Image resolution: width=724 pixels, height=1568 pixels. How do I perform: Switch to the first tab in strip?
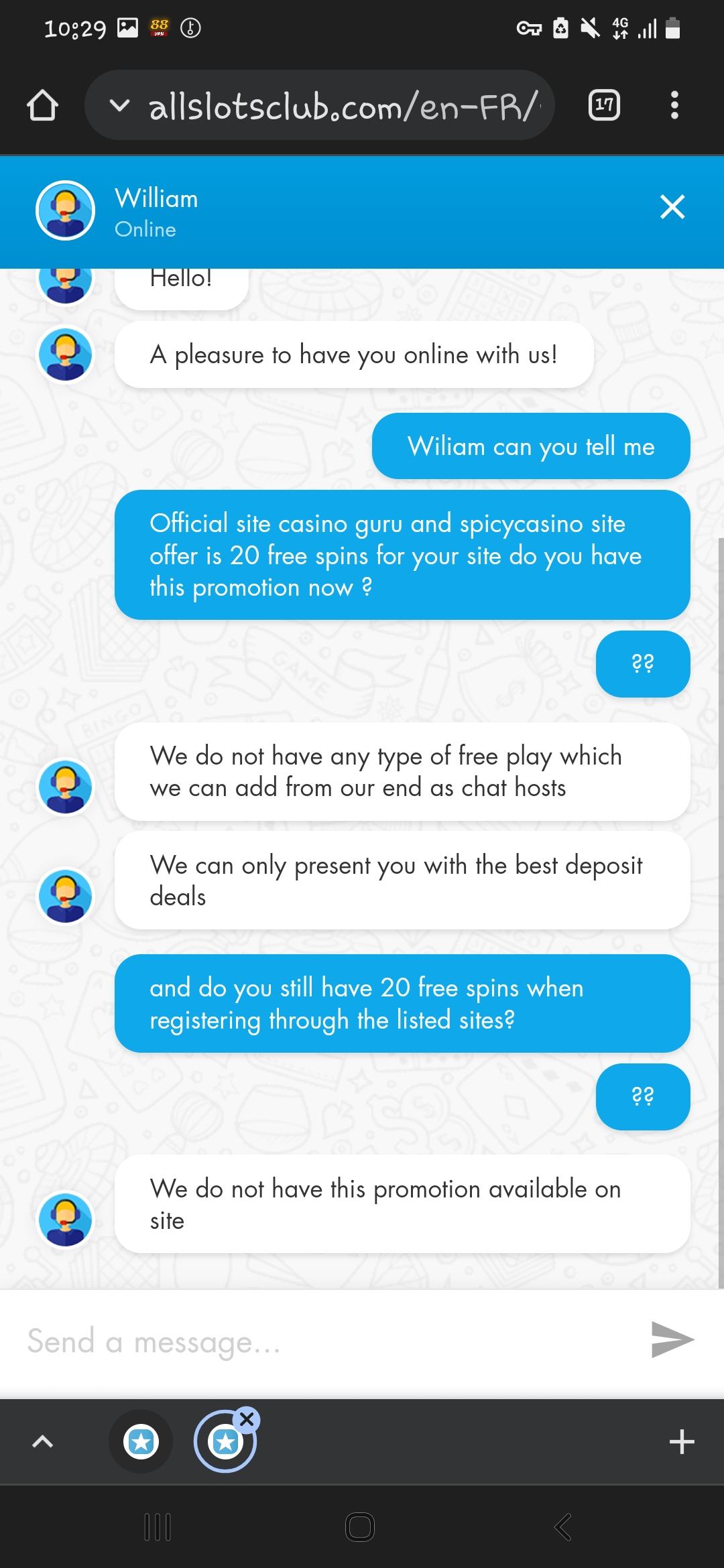141,1441
